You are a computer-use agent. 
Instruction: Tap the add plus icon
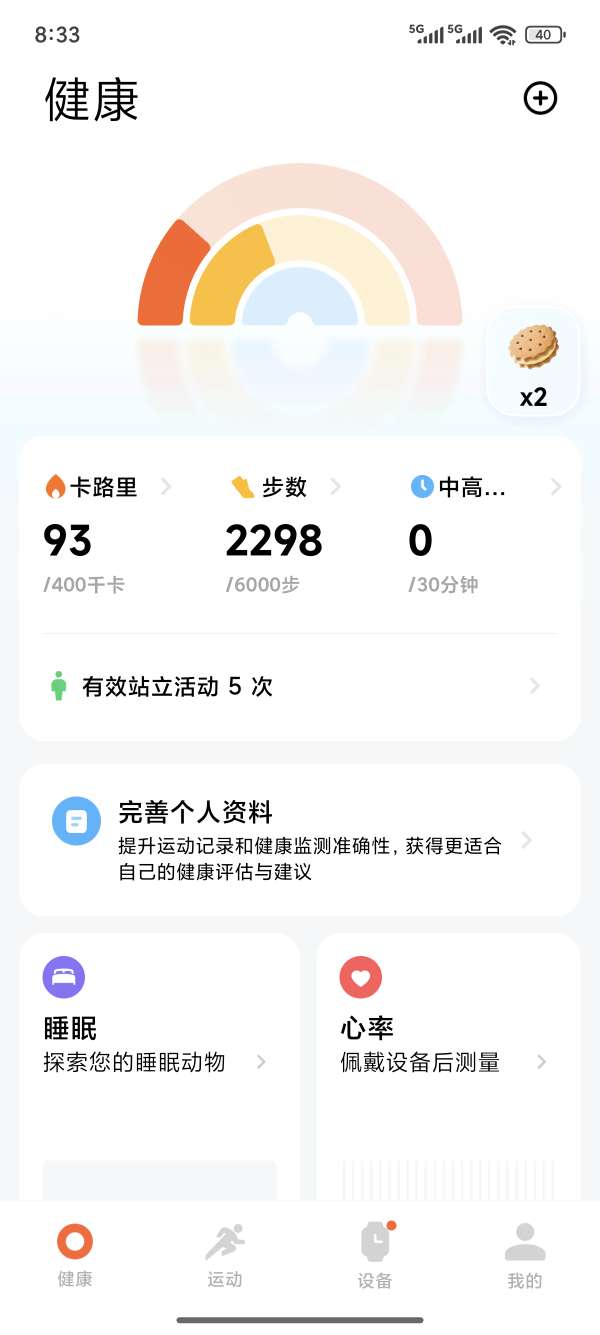tap(540, 98)
